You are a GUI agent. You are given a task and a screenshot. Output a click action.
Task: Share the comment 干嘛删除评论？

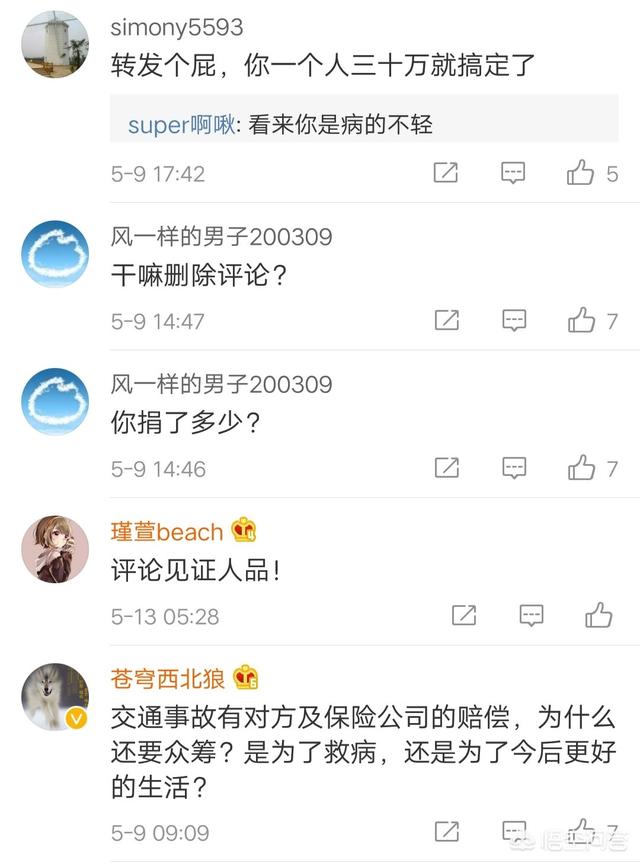[446, 320]
